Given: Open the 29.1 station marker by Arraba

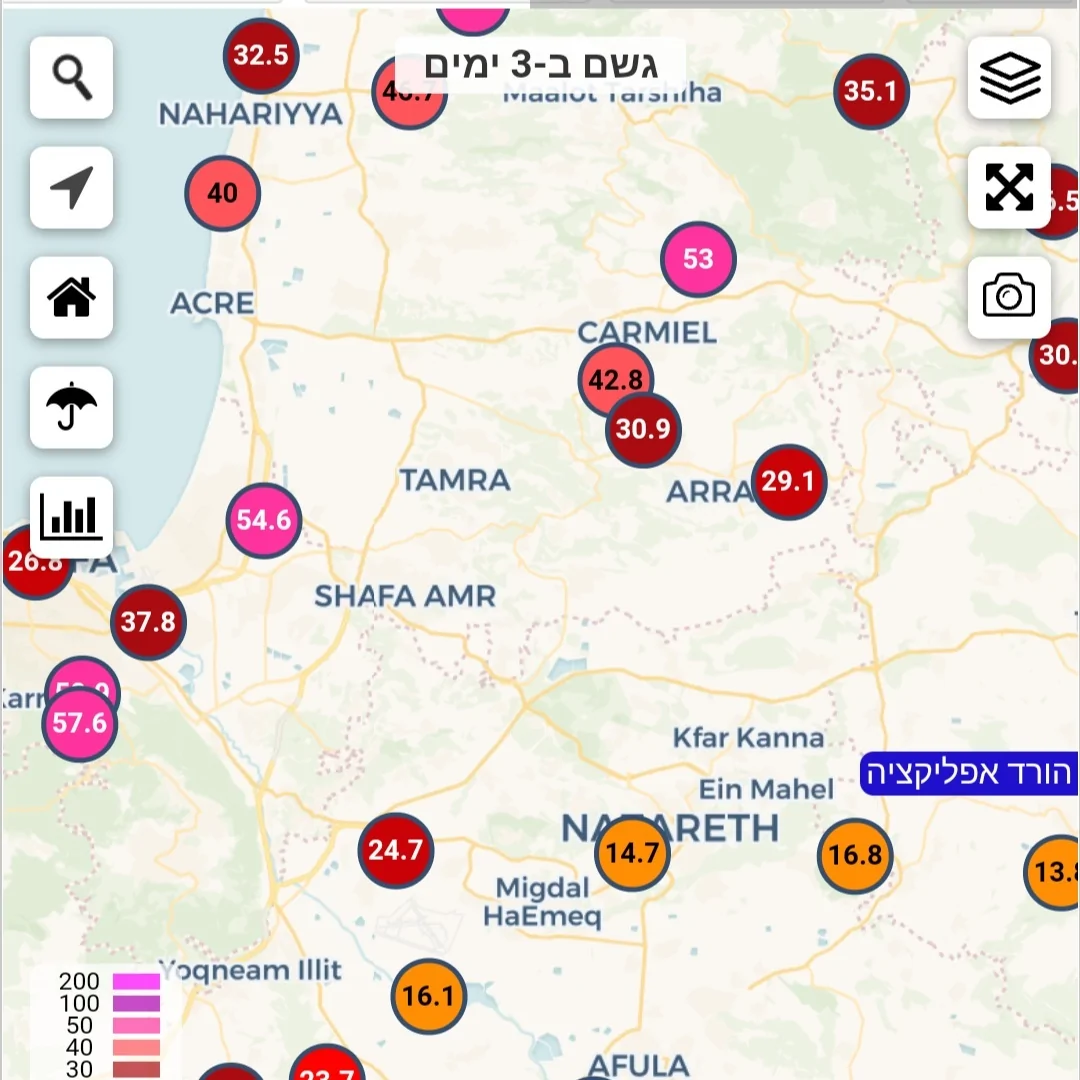Looking at the screenshot, I should 789,482.
